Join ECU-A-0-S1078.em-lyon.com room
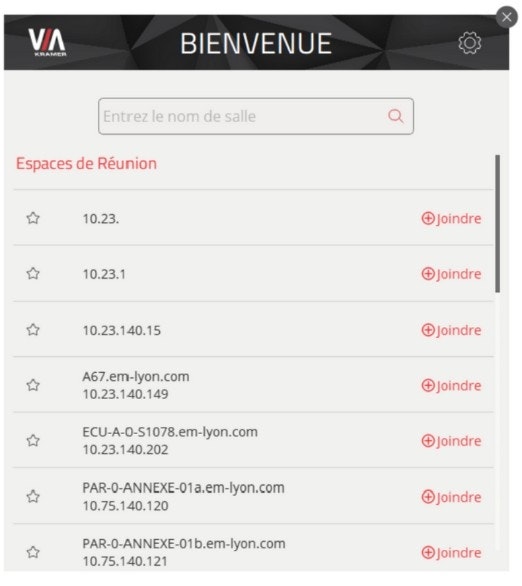The height and width of the screenshot is (586, 522). 451,441
